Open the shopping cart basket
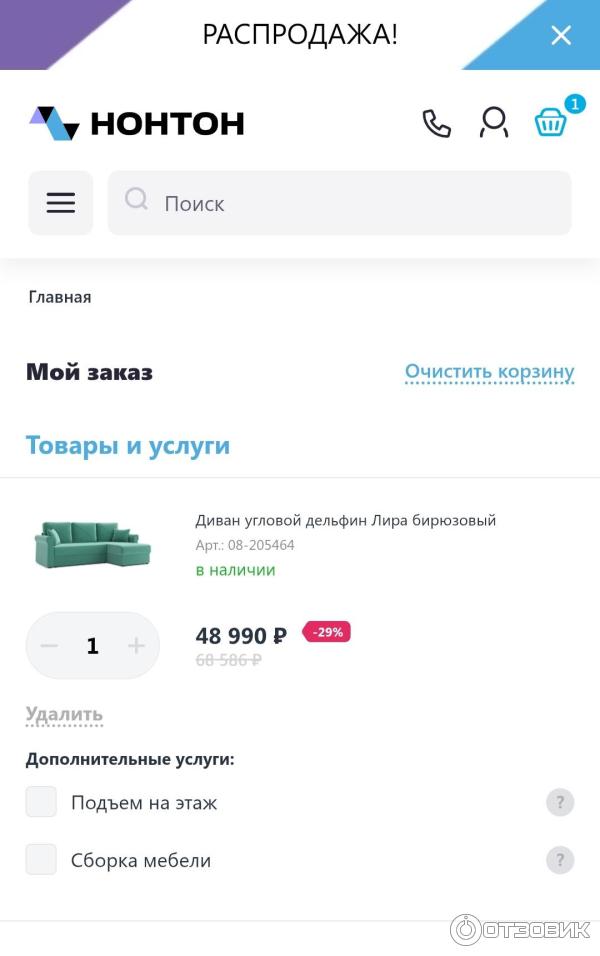The width and height of the screenshot is (600, 956). click(x=551, y=123)
